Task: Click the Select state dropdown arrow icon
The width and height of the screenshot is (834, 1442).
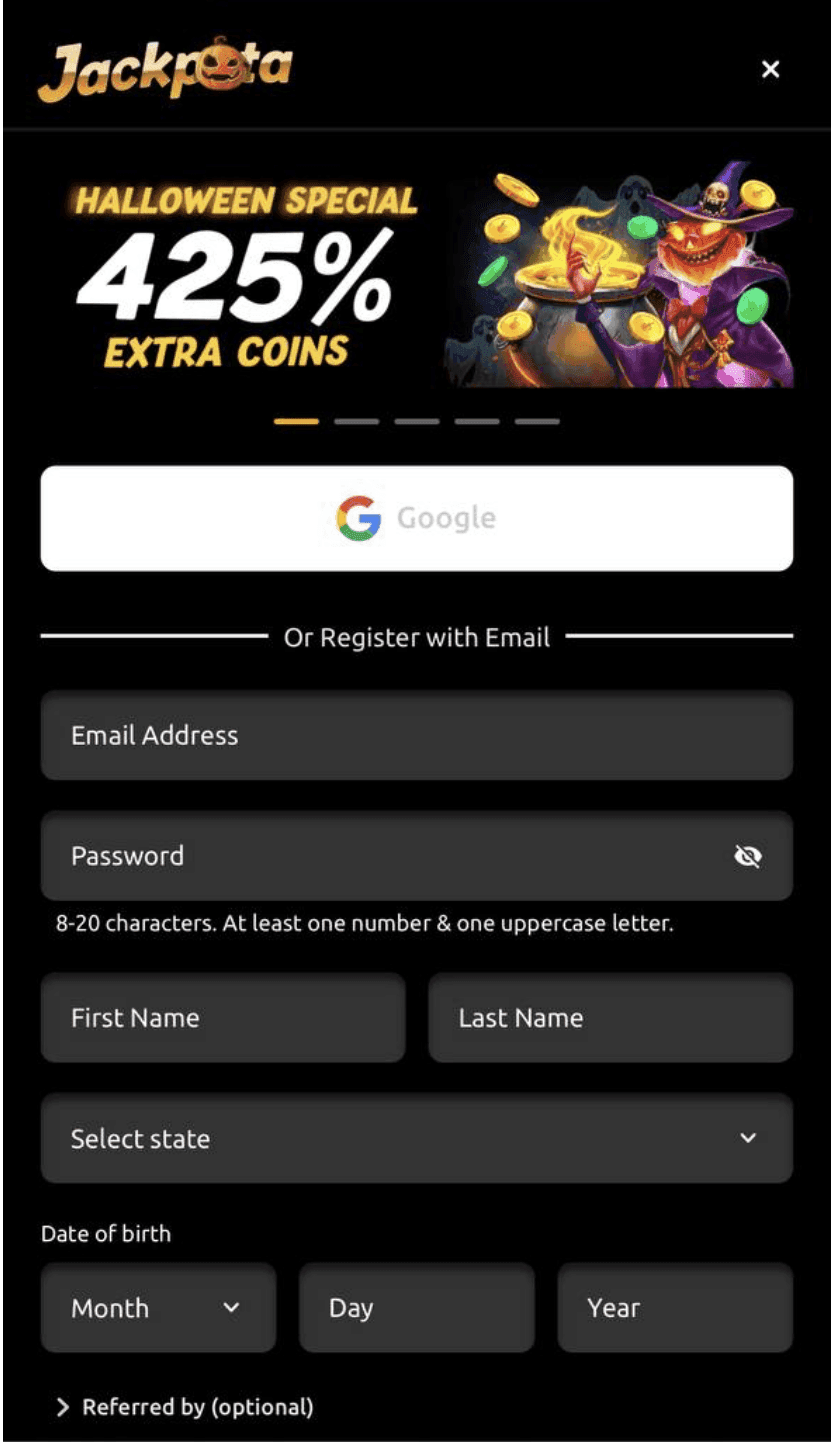Action: click(746, 1138)
